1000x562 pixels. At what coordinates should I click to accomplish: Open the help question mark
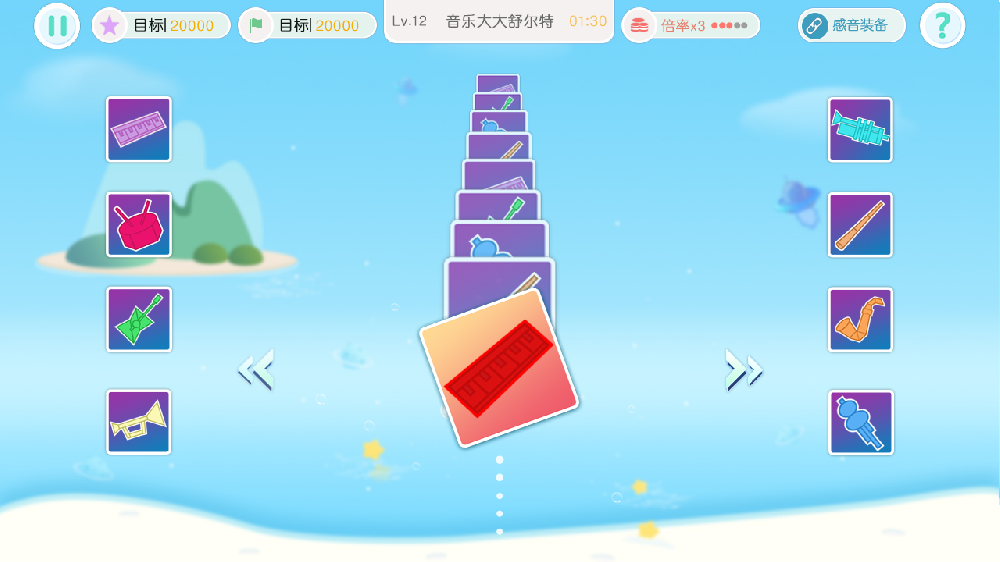tap(941, 25)
